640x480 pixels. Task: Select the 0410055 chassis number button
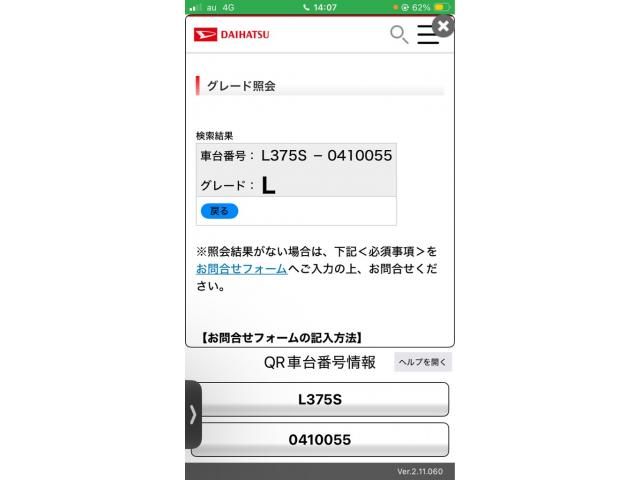(320, 439)
